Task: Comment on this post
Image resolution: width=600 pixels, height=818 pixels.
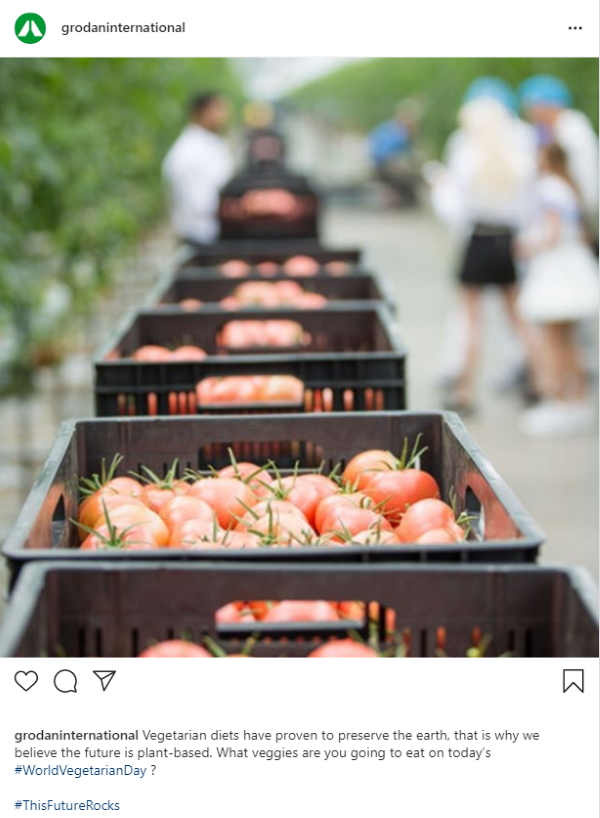Action: (66, 681)
